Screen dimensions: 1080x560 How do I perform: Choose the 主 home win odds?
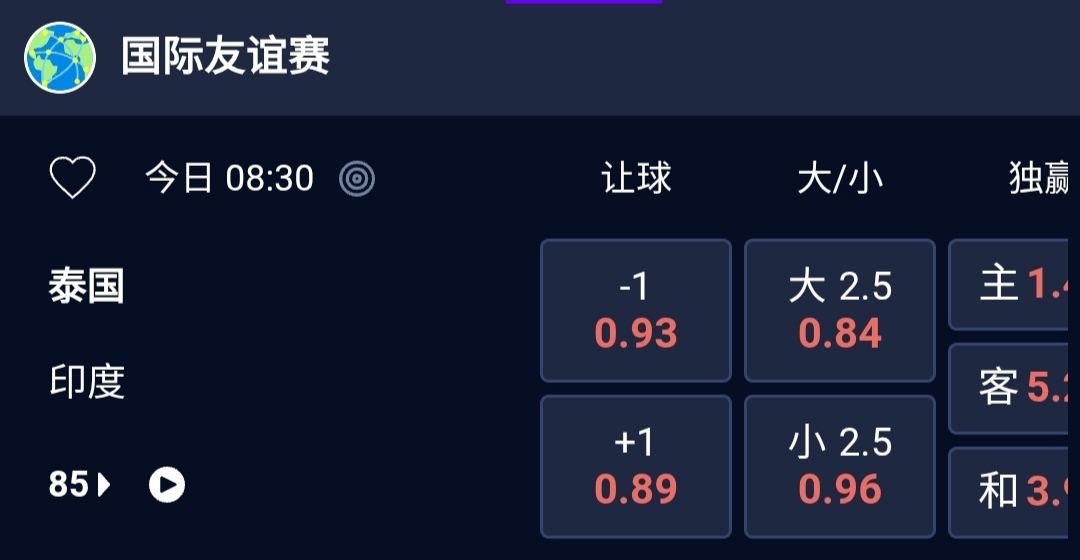(1012, 285)
